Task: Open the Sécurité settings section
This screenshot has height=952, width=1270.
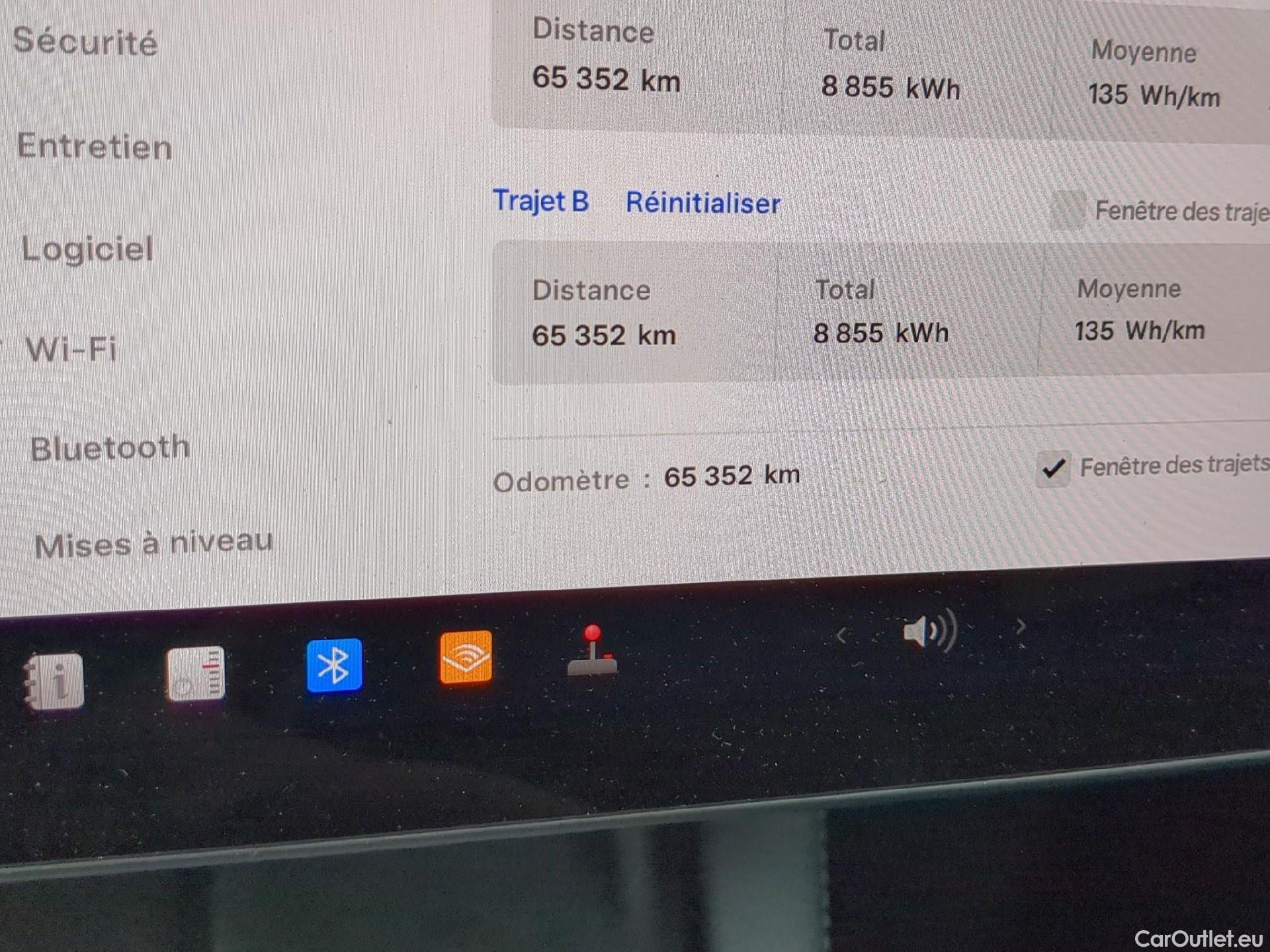Action: click(x=85, y=42)
